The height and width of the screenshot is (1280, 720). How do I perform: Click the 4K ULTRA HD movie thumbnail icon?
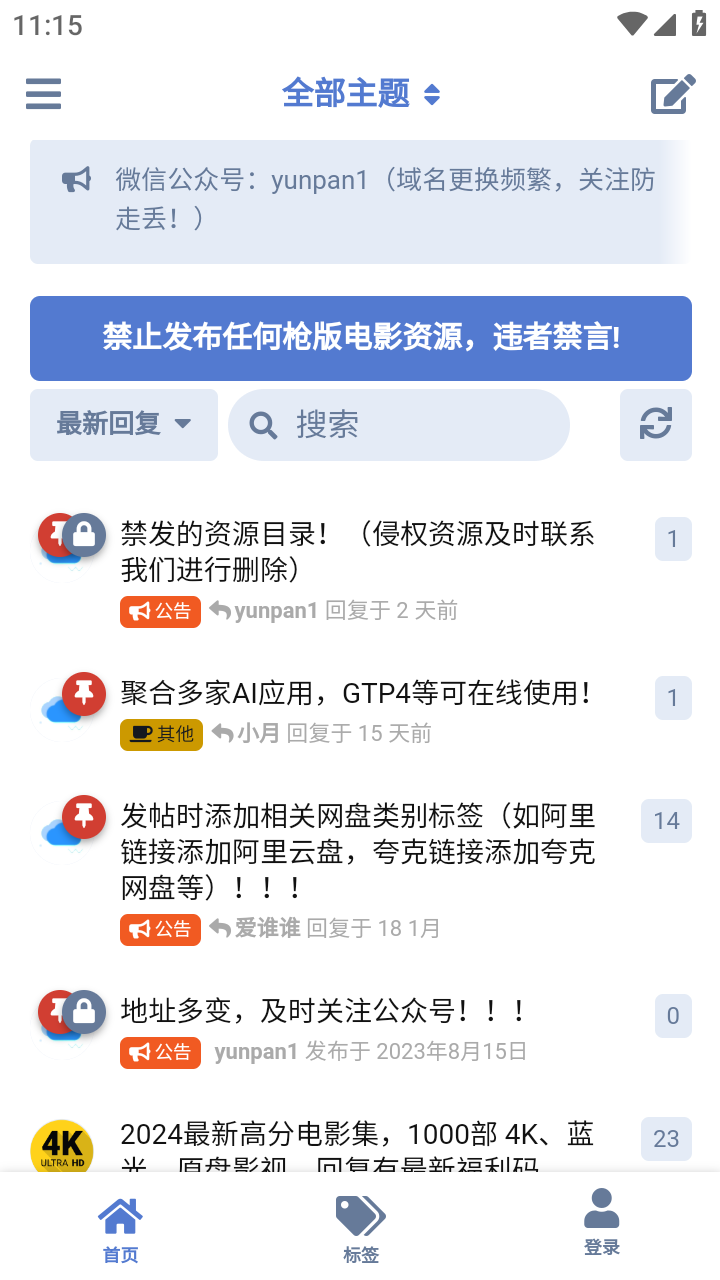click(62, 1146)
